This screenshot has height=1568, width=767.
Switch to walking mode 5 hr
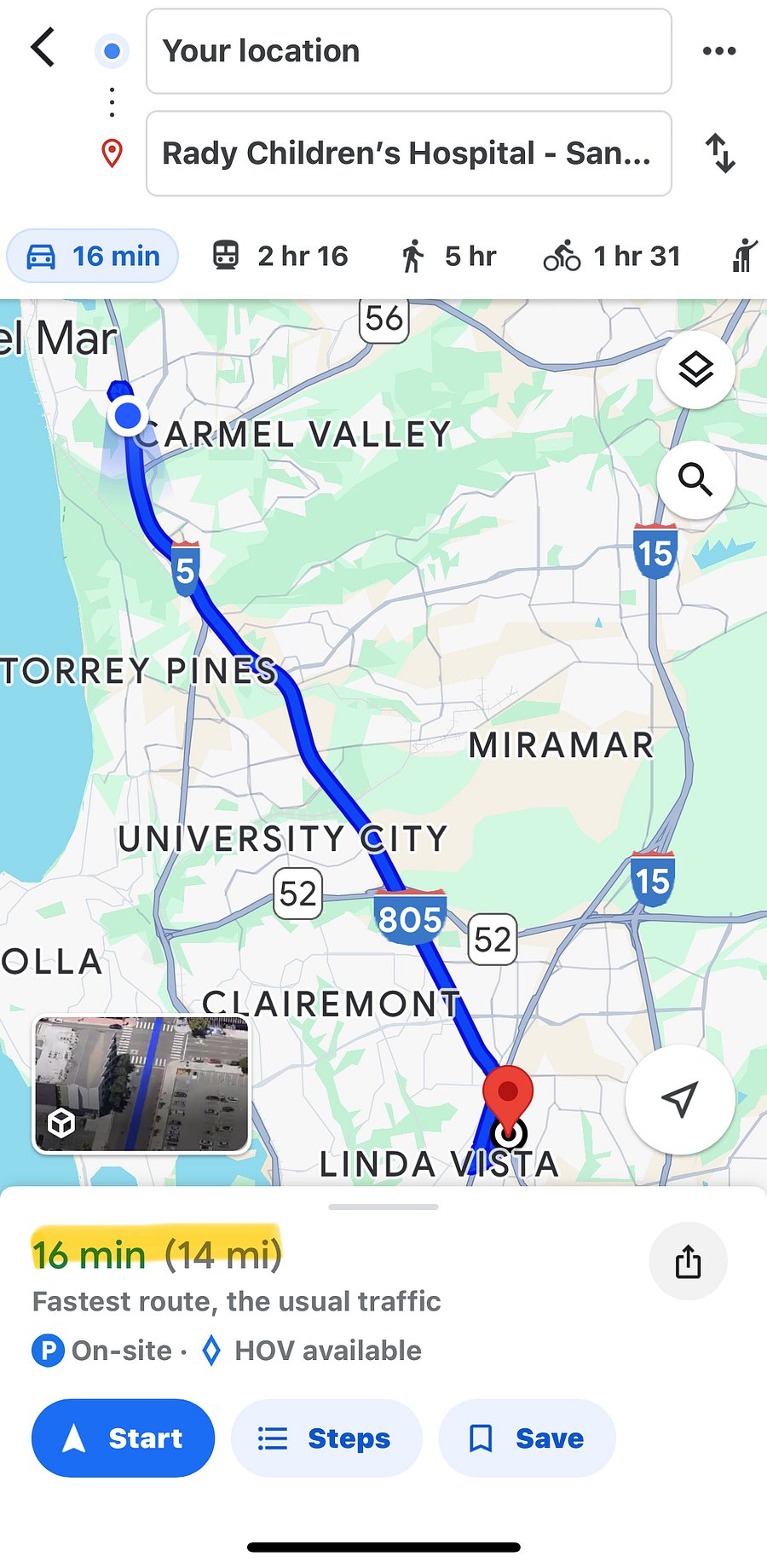click(448, 256)
